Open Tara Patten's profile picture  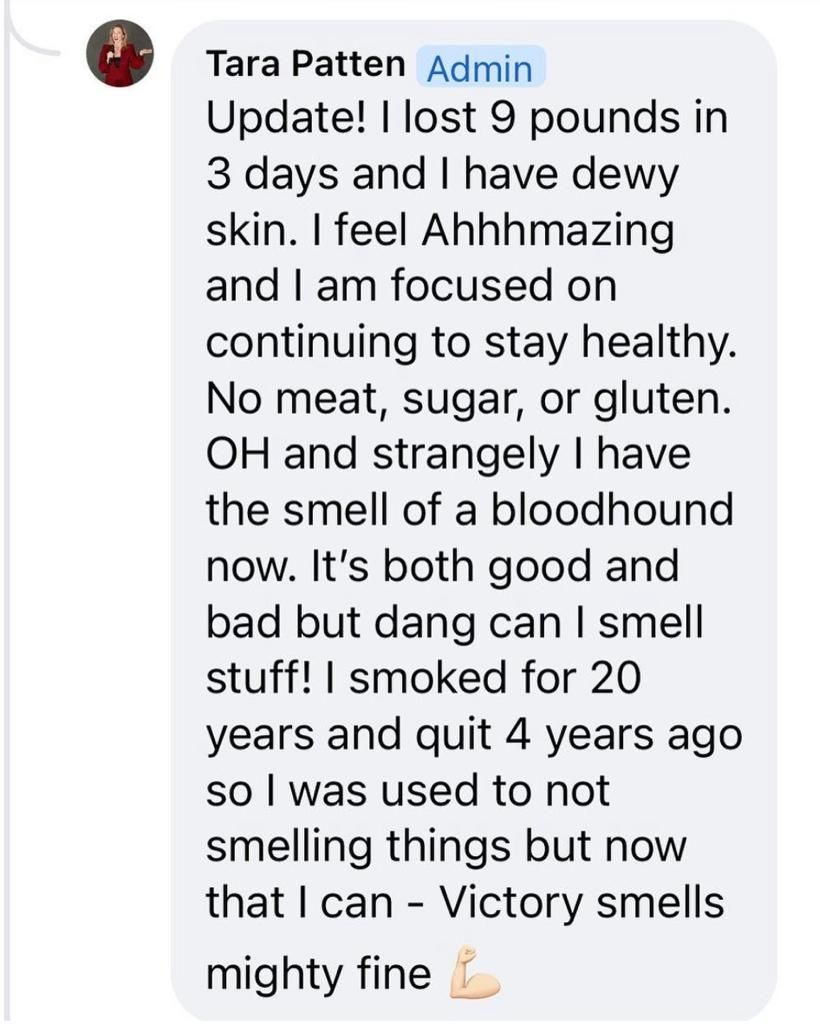125,54
